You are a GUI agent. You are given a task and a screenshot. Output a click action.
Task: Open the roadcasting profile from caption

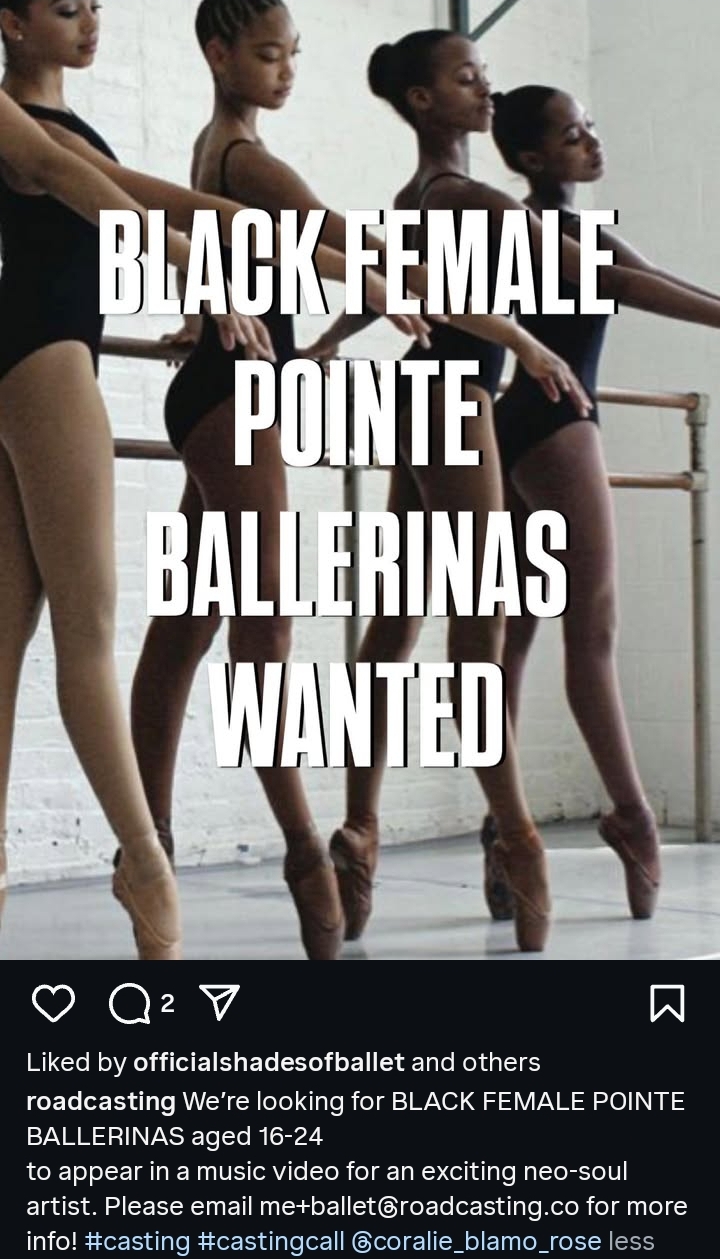pyautogui.click(x=100, y=1102)
